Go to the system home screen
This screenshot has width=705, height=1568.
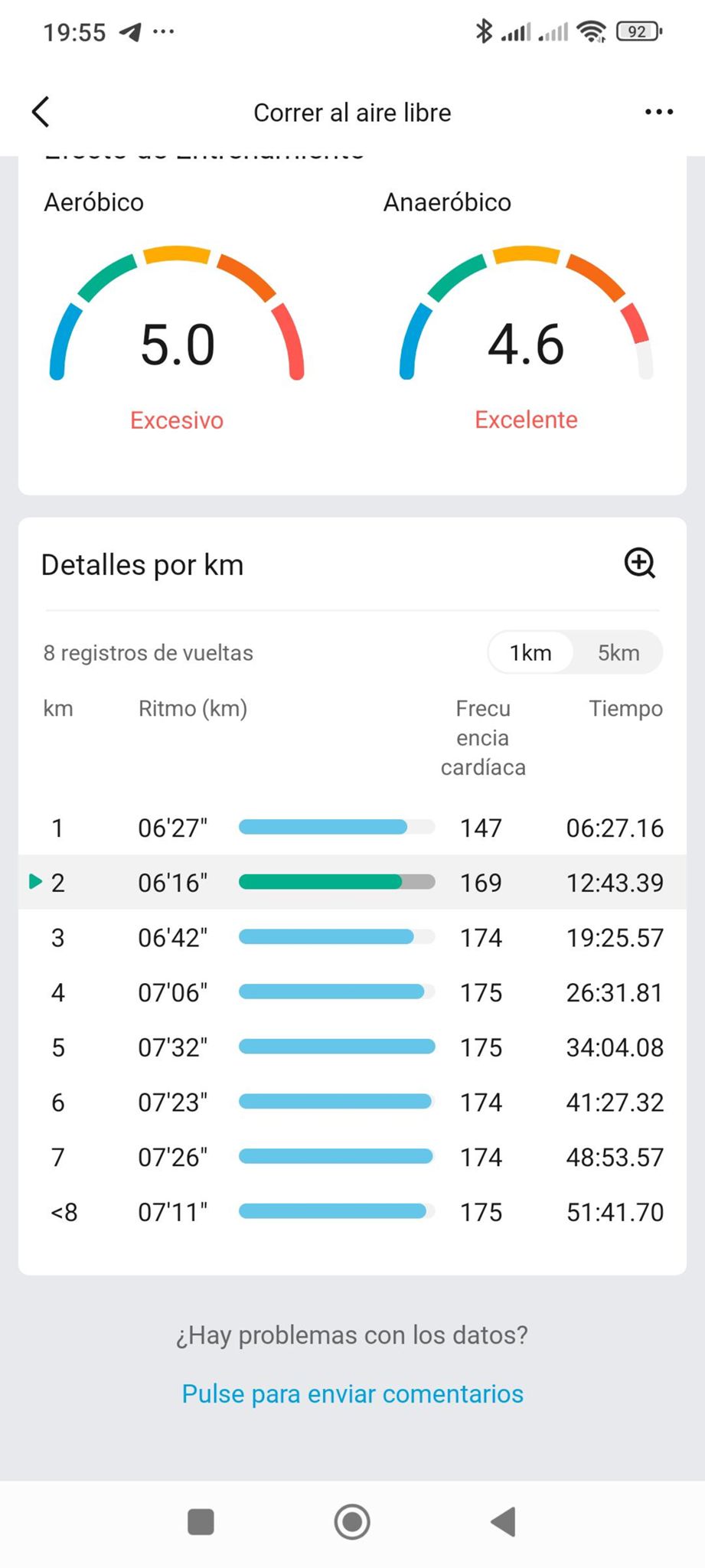pos(352,1521)
